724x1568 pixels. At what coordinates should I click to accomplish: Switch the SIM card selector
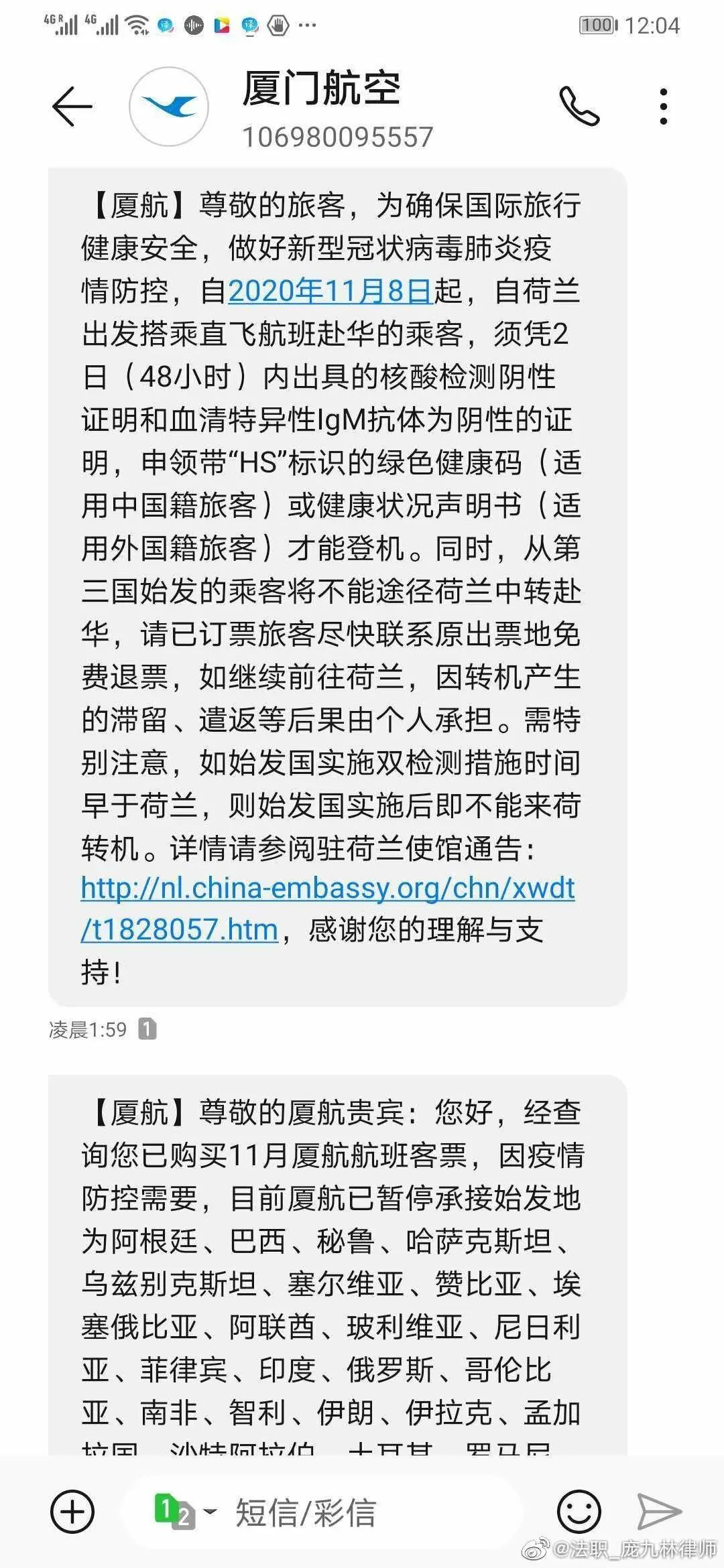pyautogui.click(x=186, y=1512)
